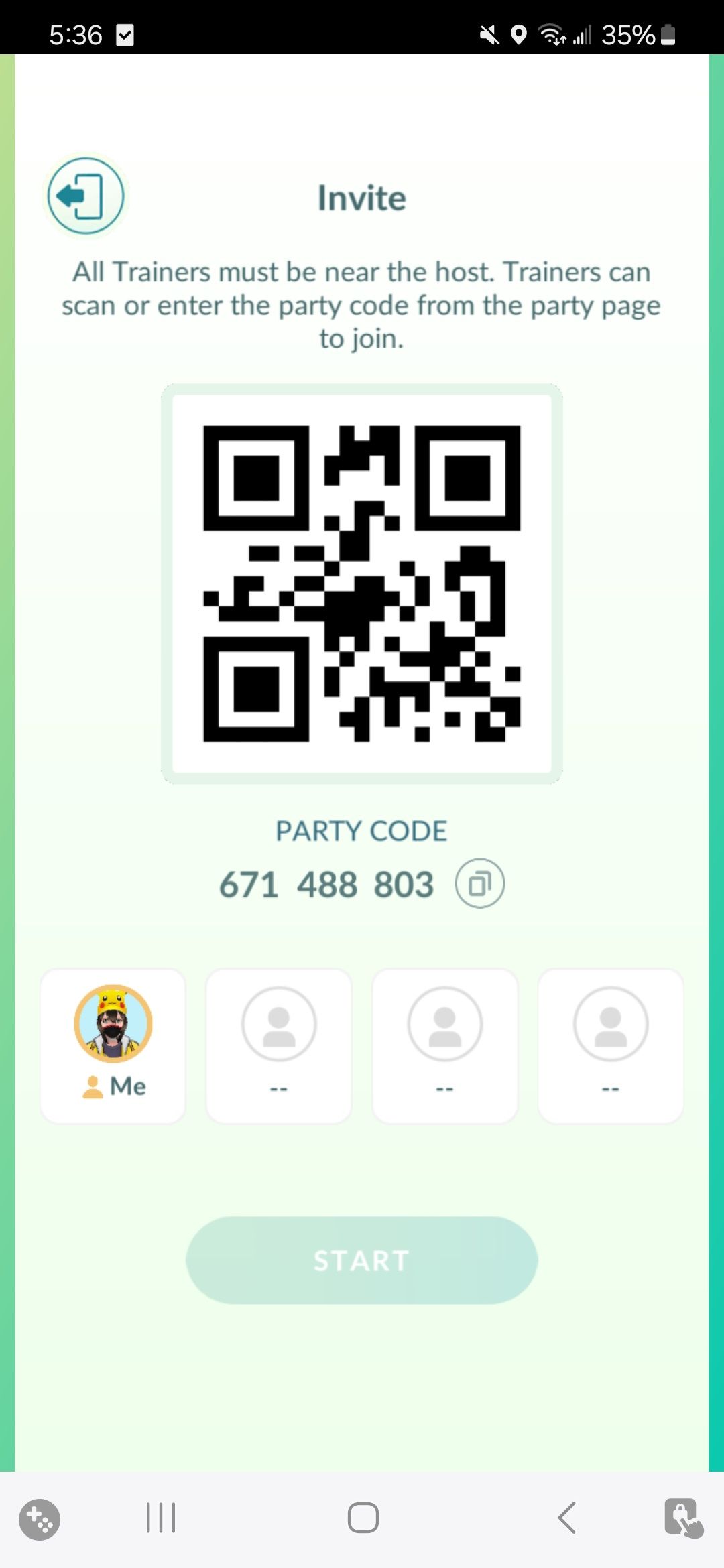Screen dimensions: 724x1568
Task: Copy the party code to clipboard
Action: (x=480, y=883)
